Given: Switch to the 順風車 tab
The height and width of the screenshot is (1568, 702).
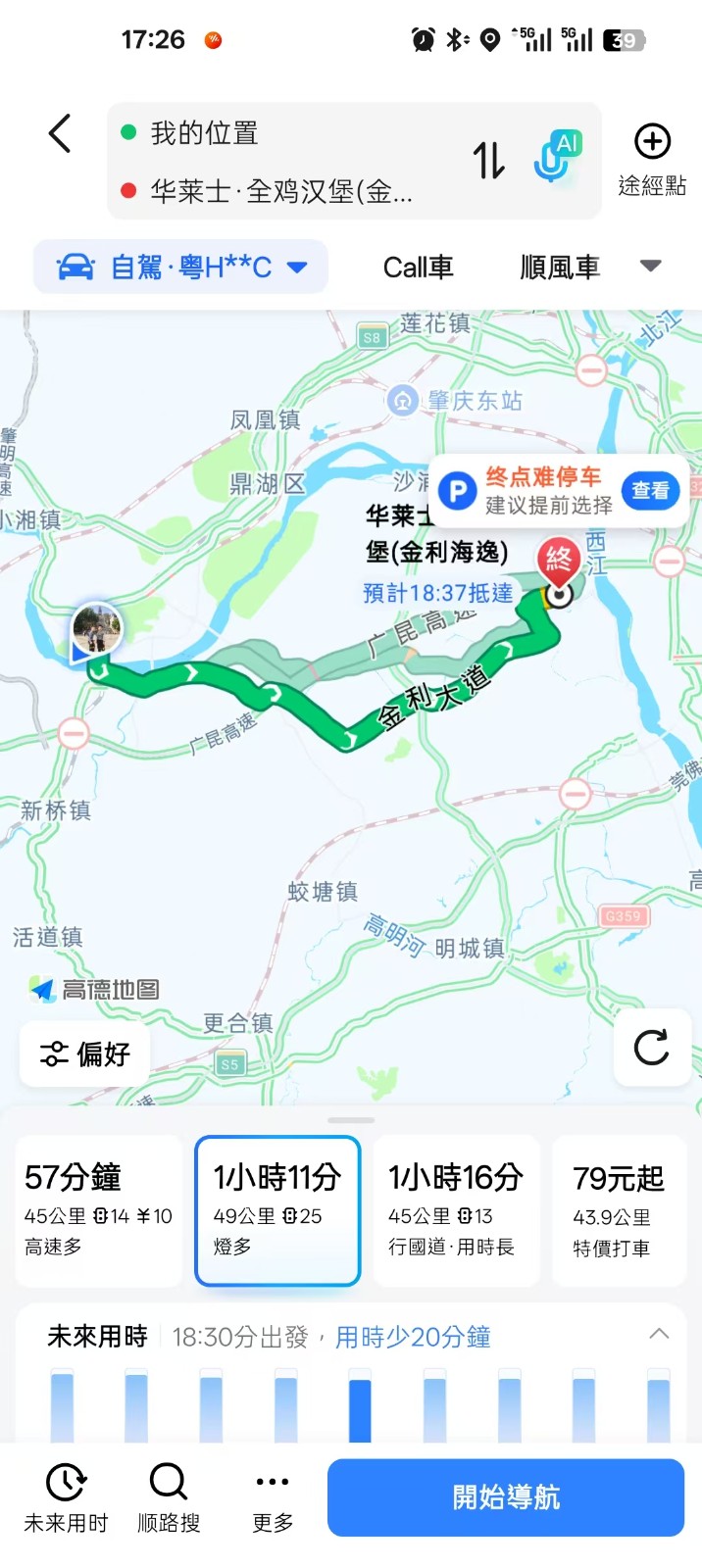Looking at the screenshot, I should pos(560,267).
